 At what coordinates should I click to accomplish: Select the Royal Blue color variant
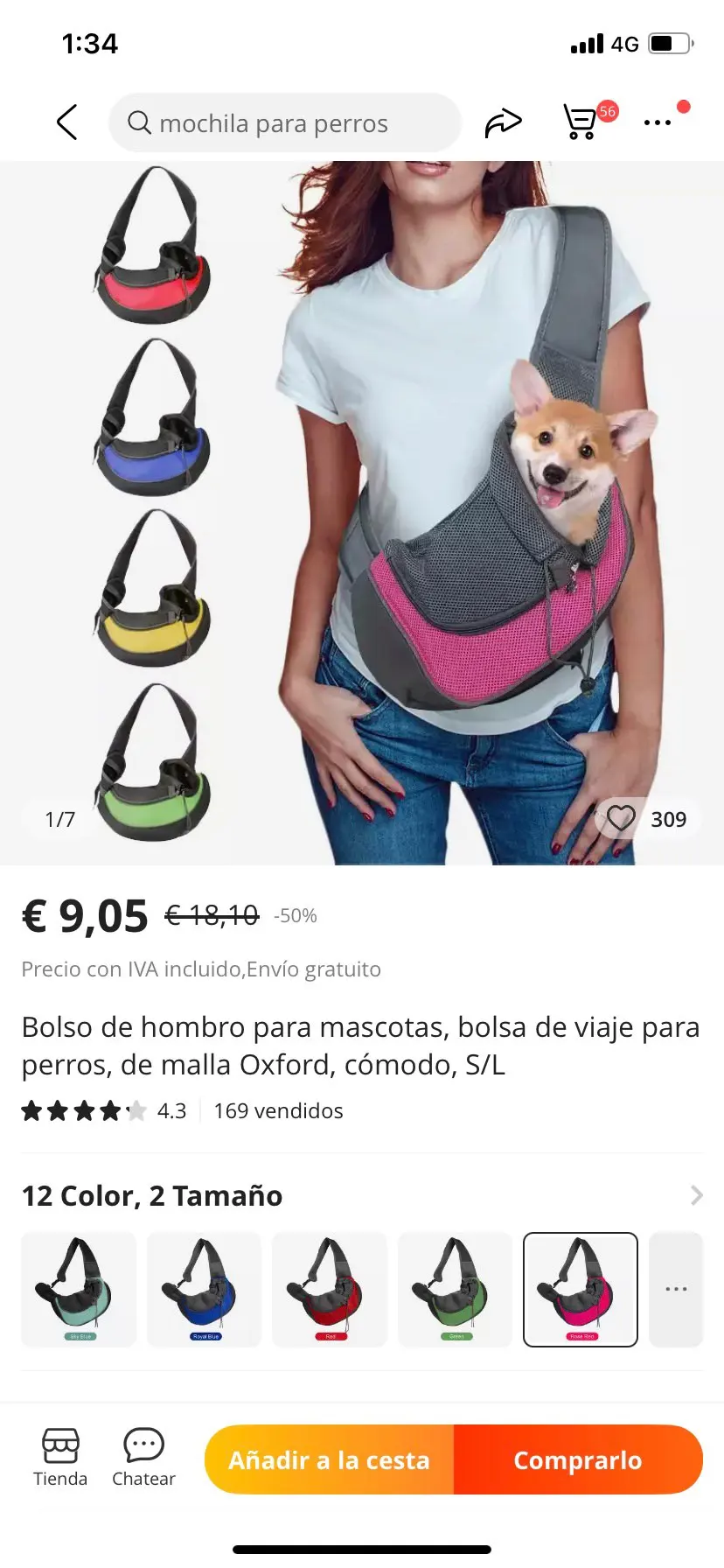205,1289
